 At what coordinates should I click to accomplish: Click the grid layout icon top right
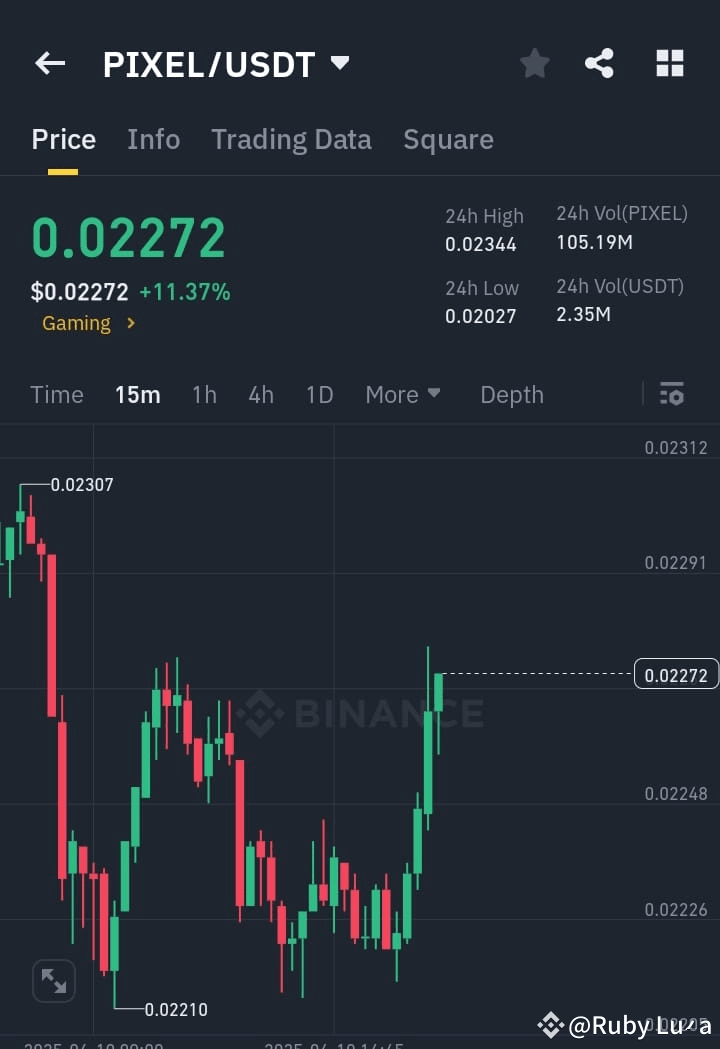tap(669, 63)
